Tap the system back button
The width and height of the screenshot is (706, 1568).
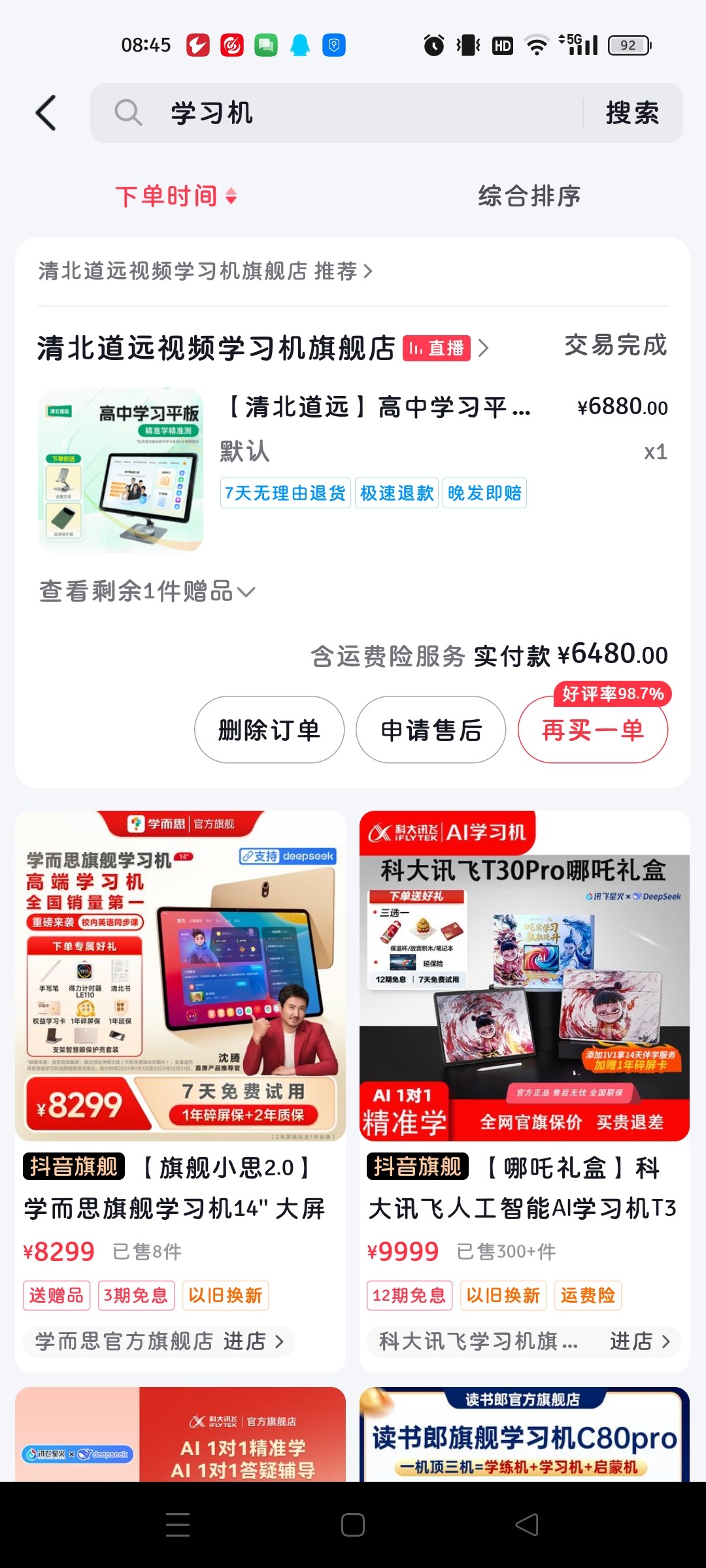click(527, 1525)
